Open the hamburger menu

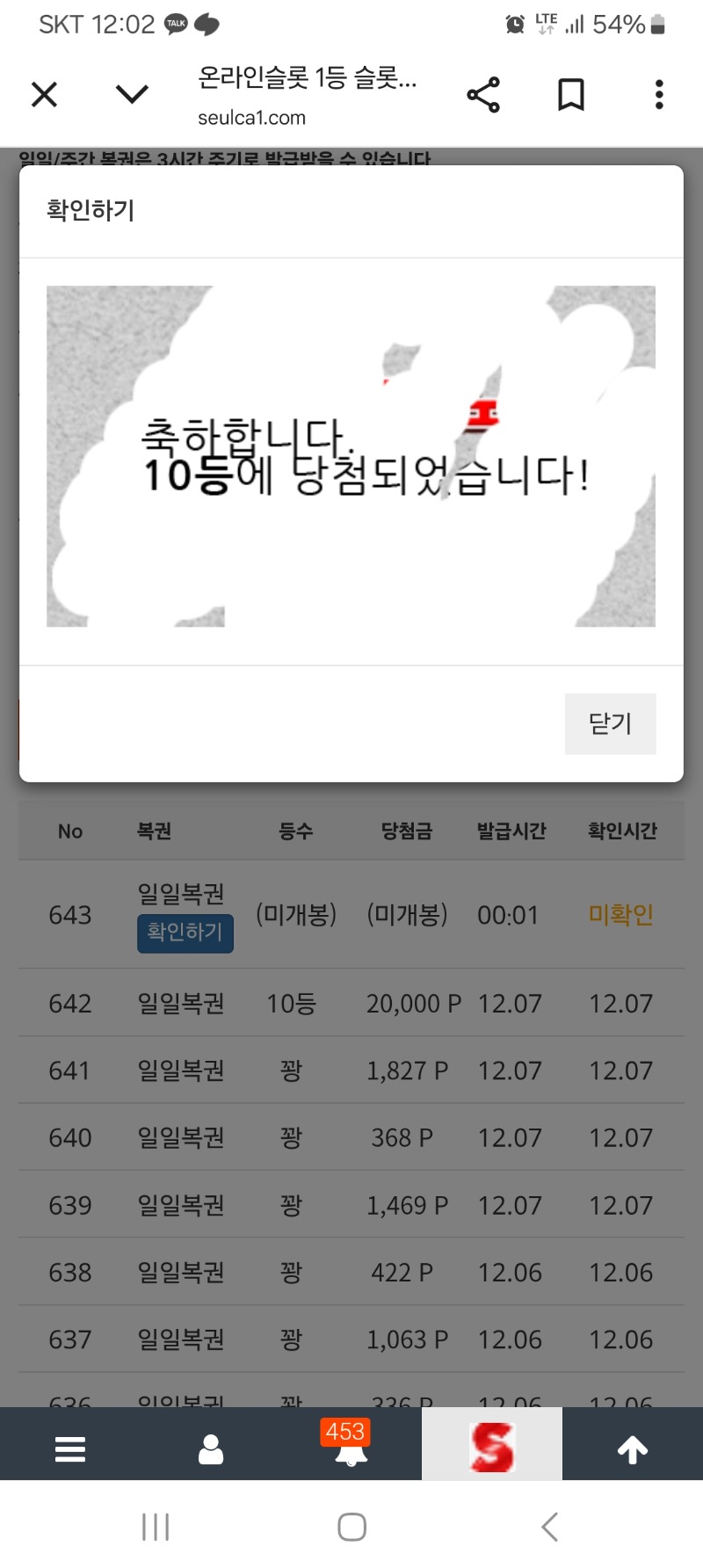[70, 1449]
